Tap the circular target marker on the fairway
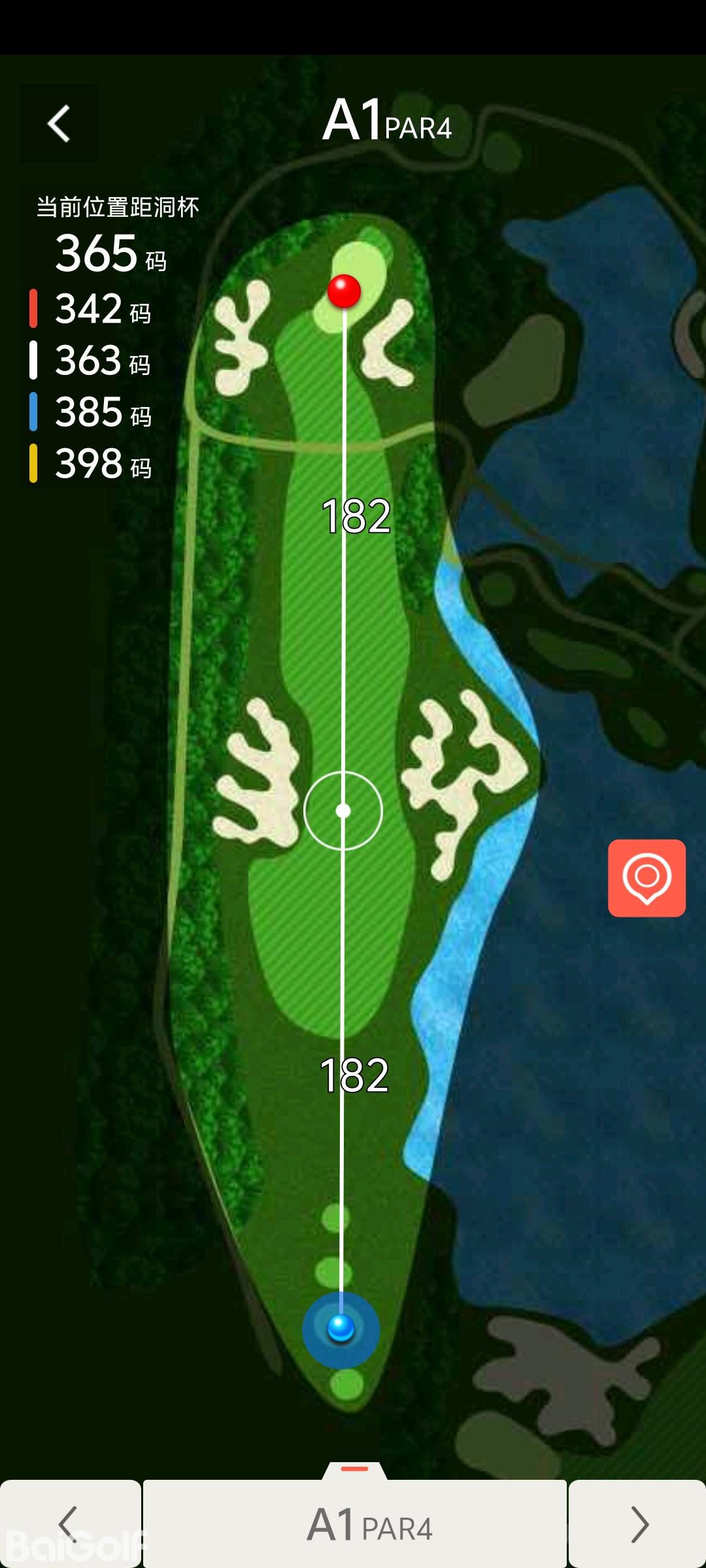Screen dimensions: 706x1568 point(343,811)
